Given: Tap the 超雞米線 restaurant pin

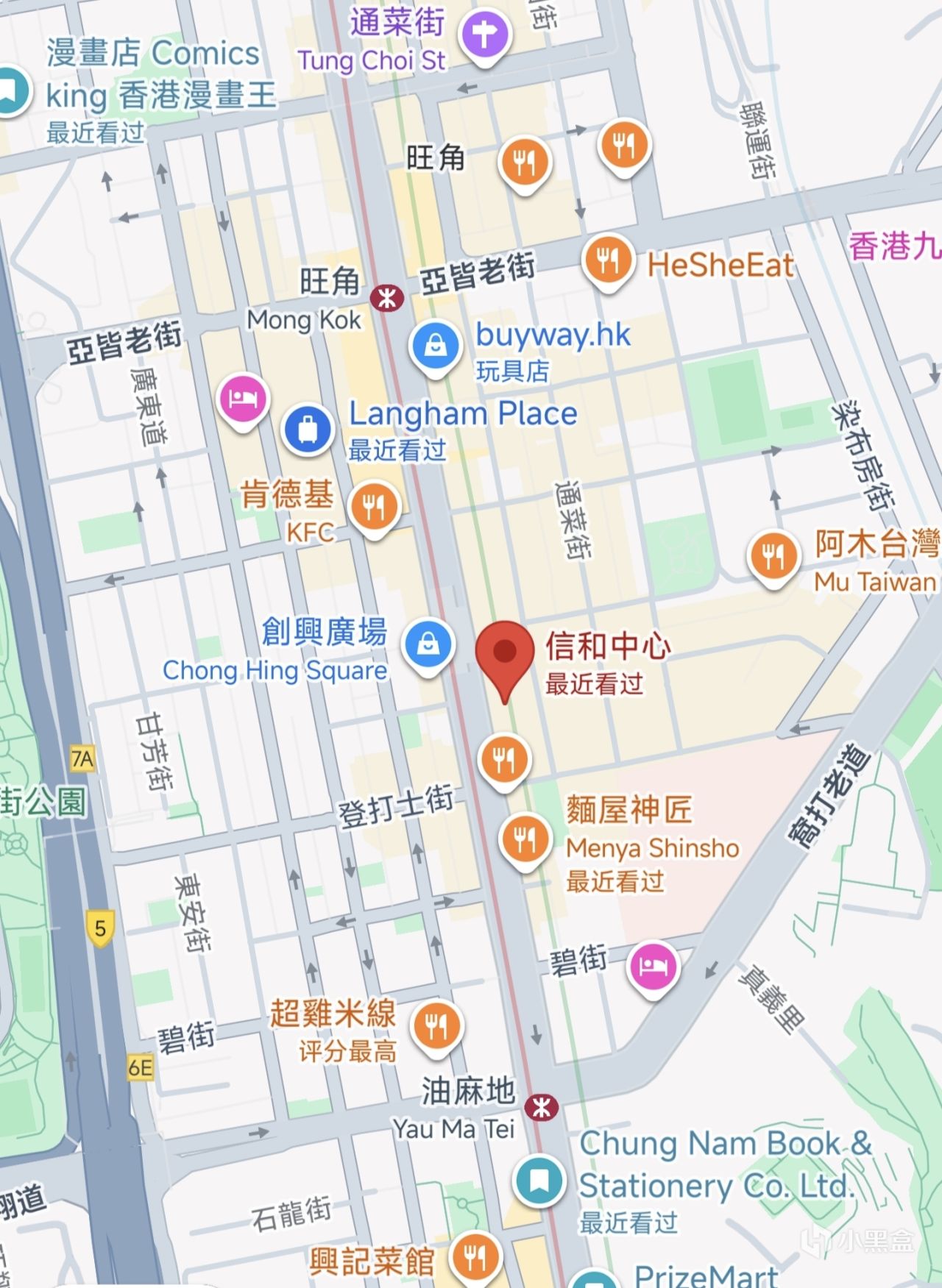Looking at the screenshot, I should pos(436,1025).
